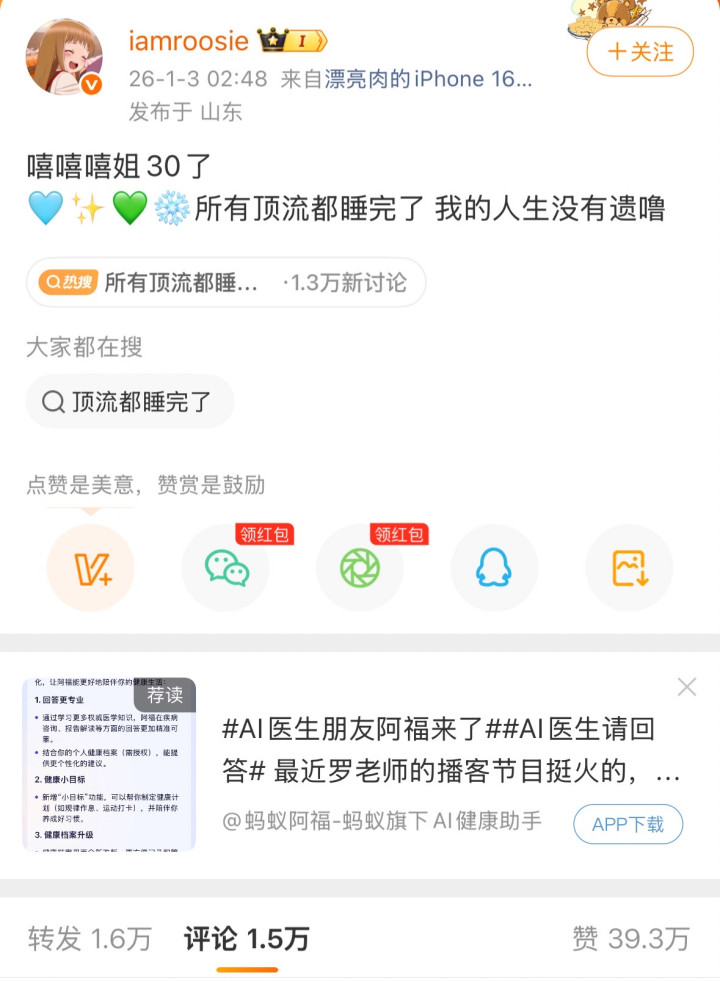
Task: Switch to the 评论 1.5万 tab
Action: [246, 939]
